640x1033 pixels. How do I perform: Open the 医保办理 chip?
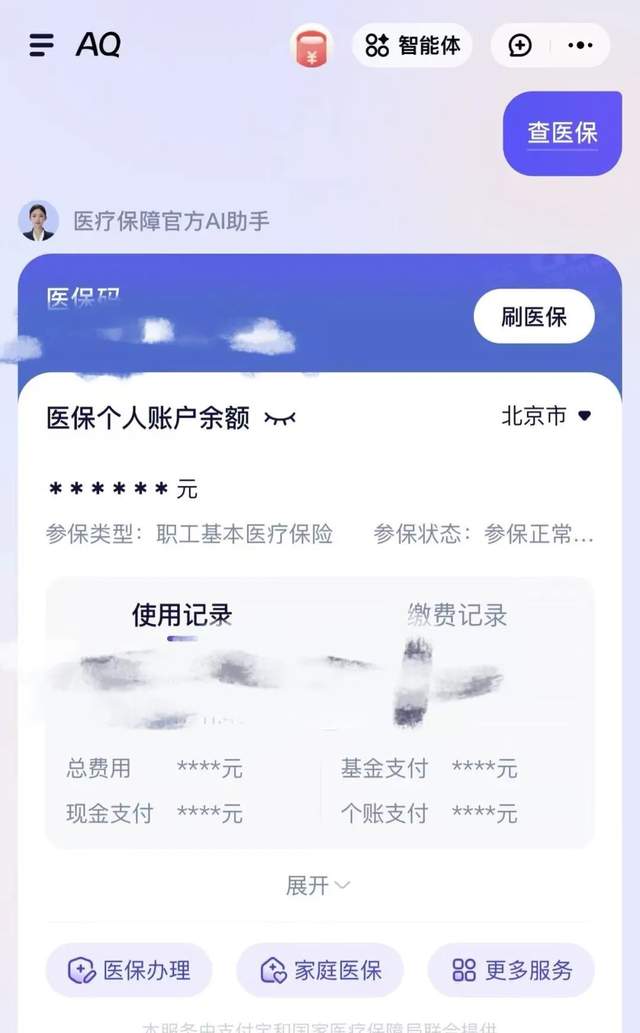tap(129, 970)
